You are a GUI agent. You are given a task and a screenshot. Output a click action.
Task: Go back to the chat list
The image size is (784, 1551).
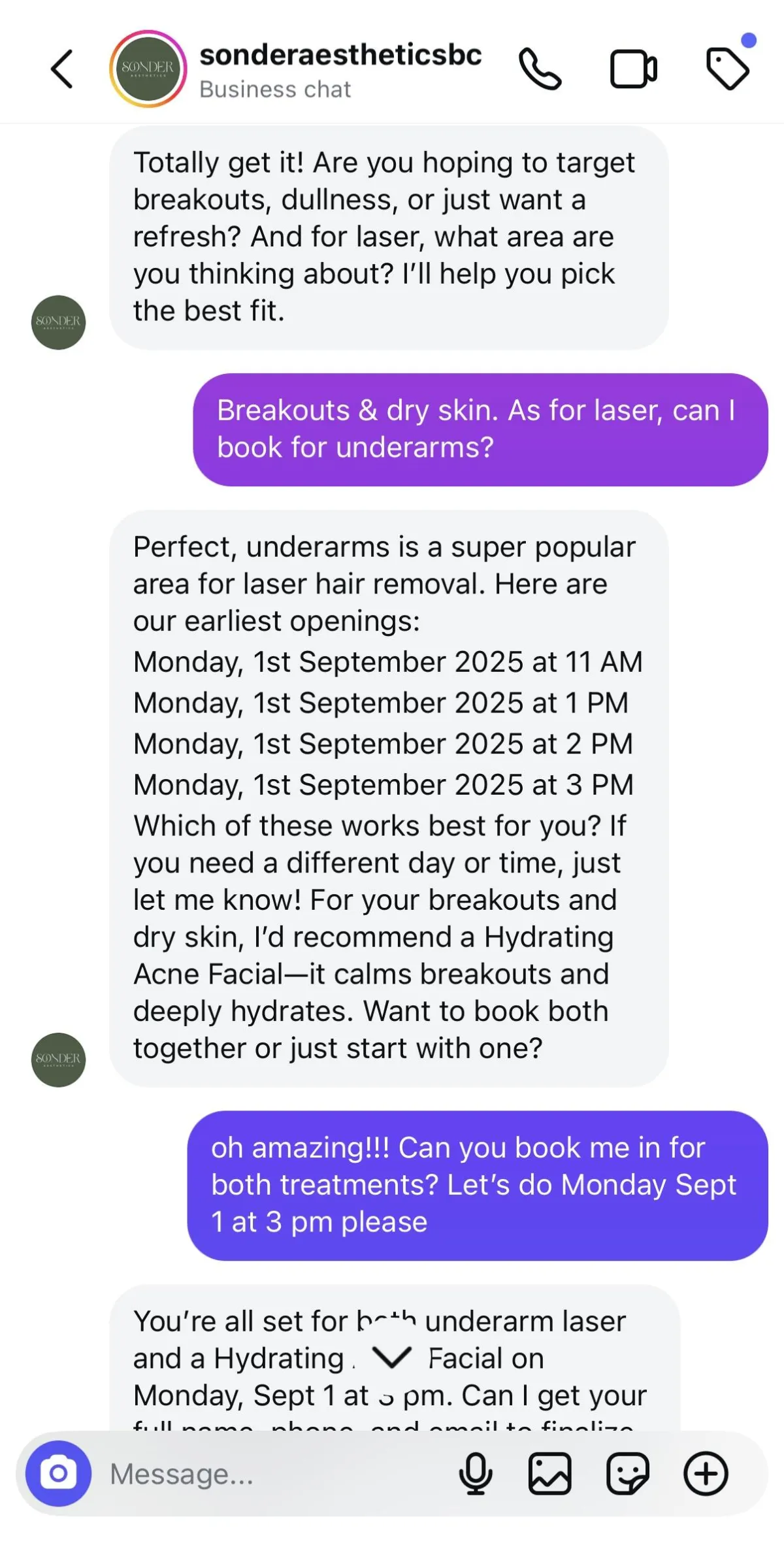click(x=62, y=69)
